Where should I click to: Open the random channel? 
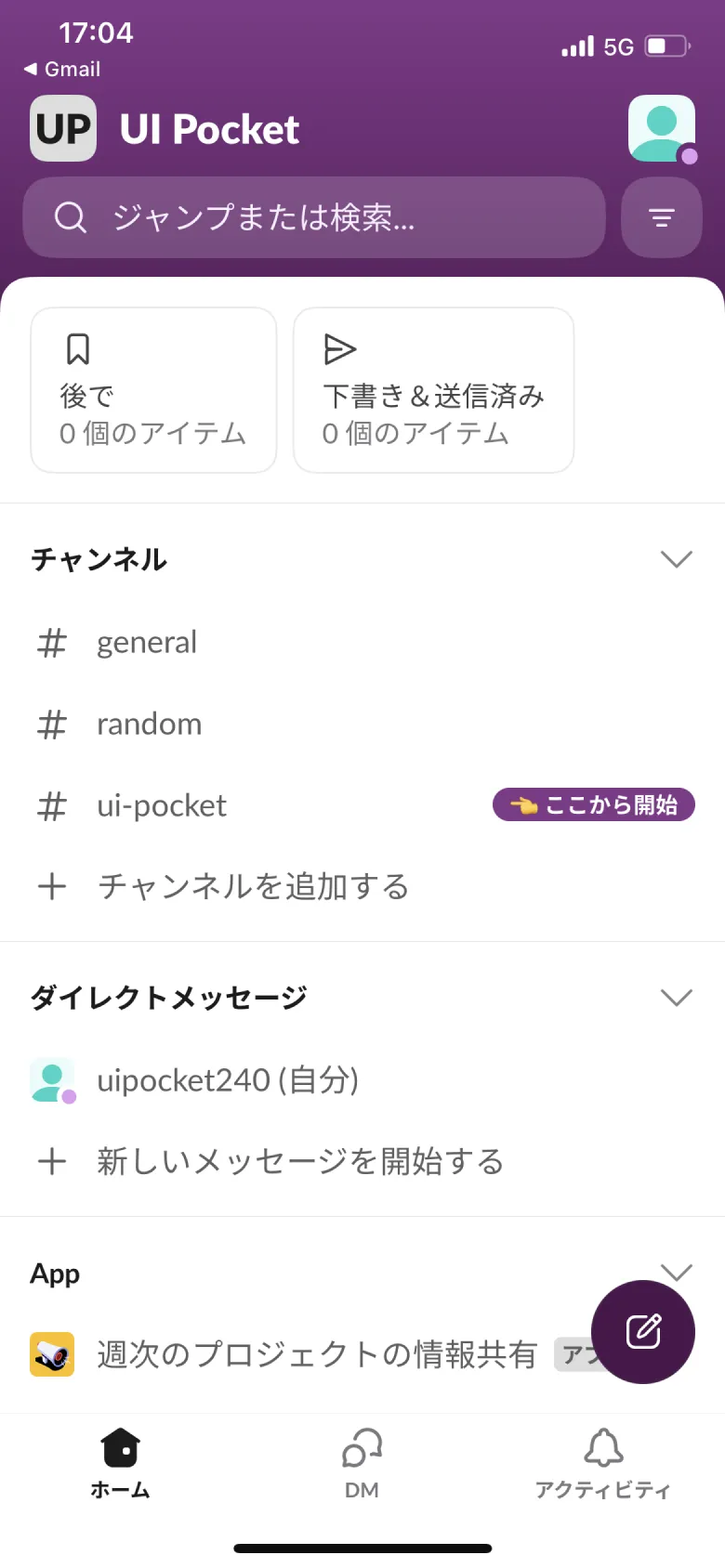(149, 724)
